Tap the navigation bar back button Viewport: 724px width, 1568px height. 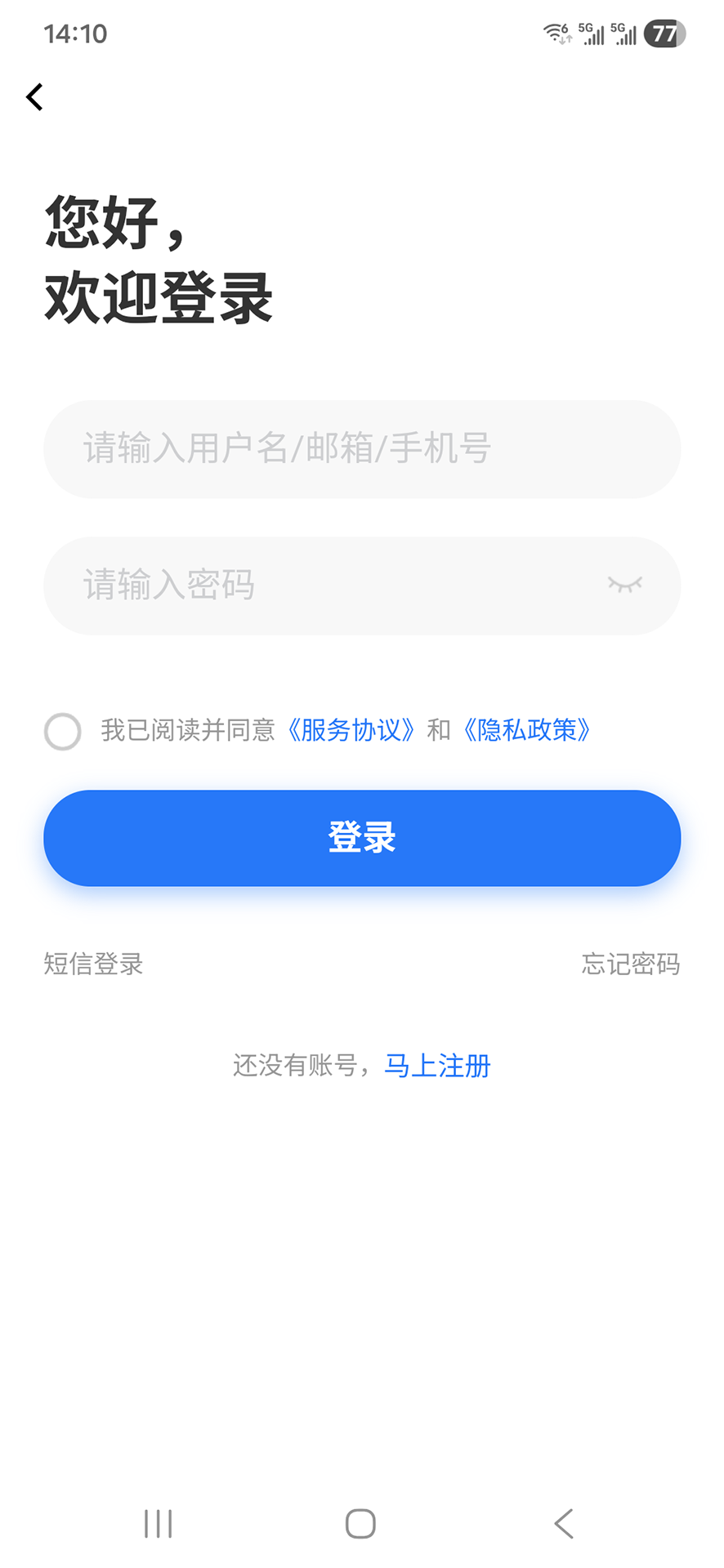tap(563, 1522)
